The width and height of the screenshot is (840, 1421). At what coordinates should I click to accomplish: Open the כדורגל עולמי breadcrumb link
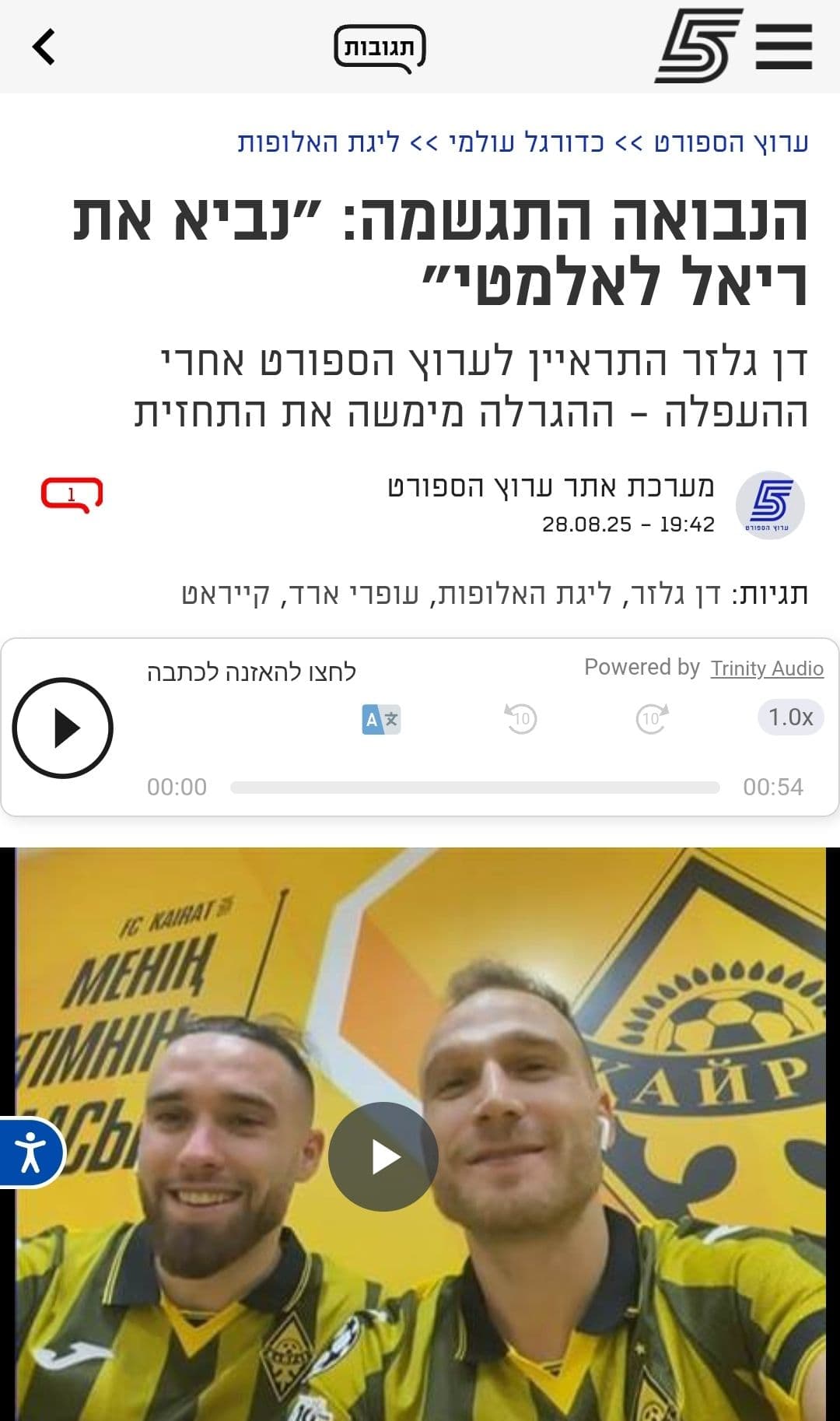(x=526, y=142)
